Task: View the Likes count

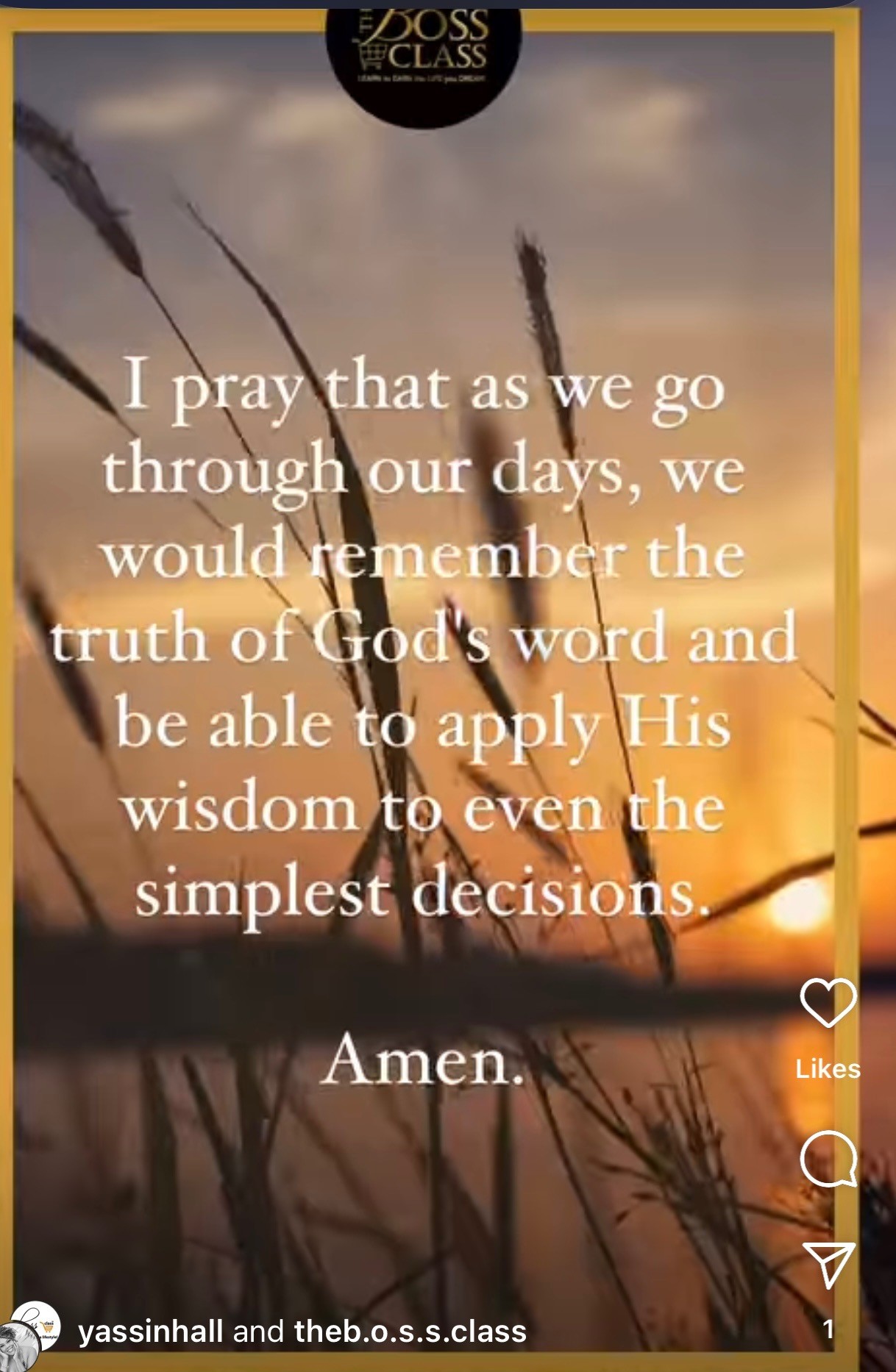Action: click(828, 1068)
